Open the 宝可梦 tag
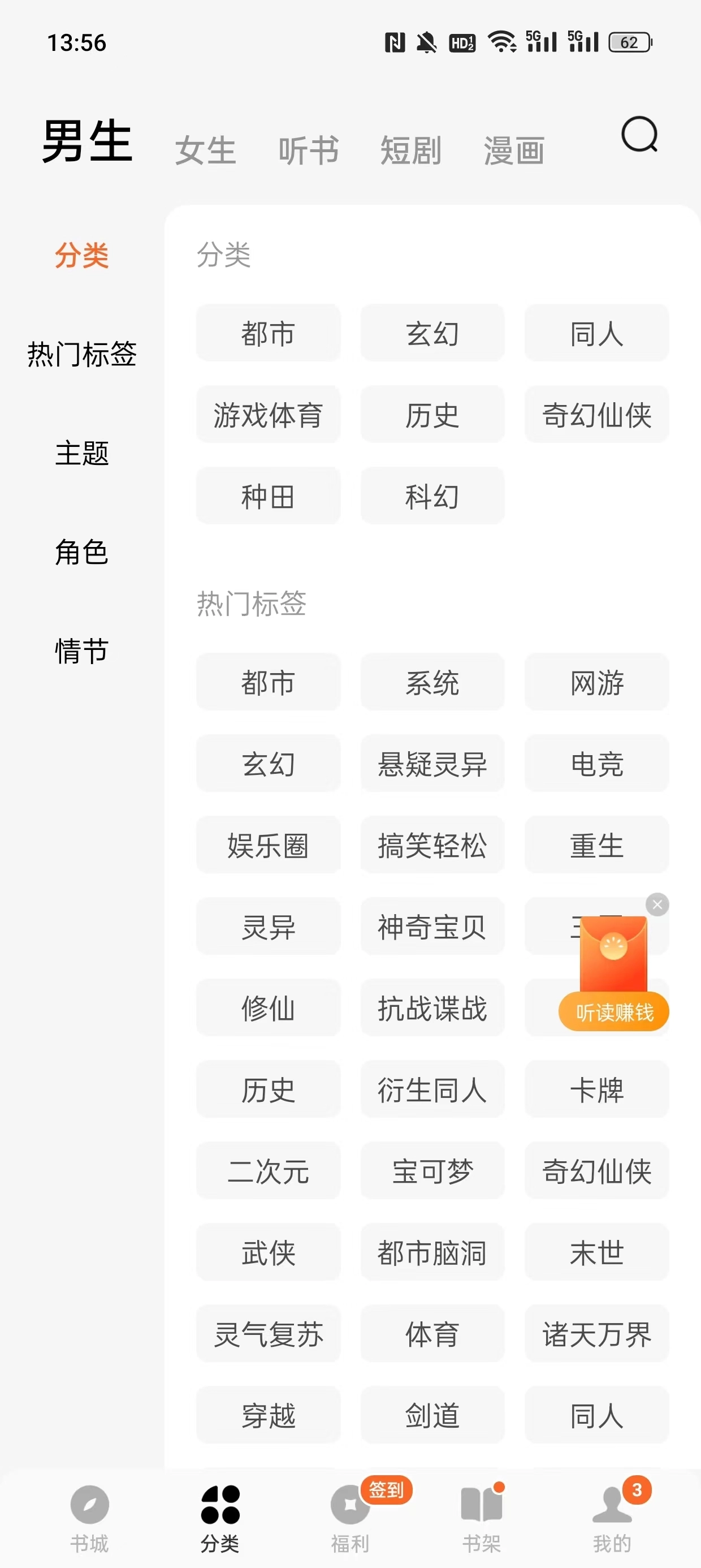The image size is (701, 1568). pos(432,1171)
